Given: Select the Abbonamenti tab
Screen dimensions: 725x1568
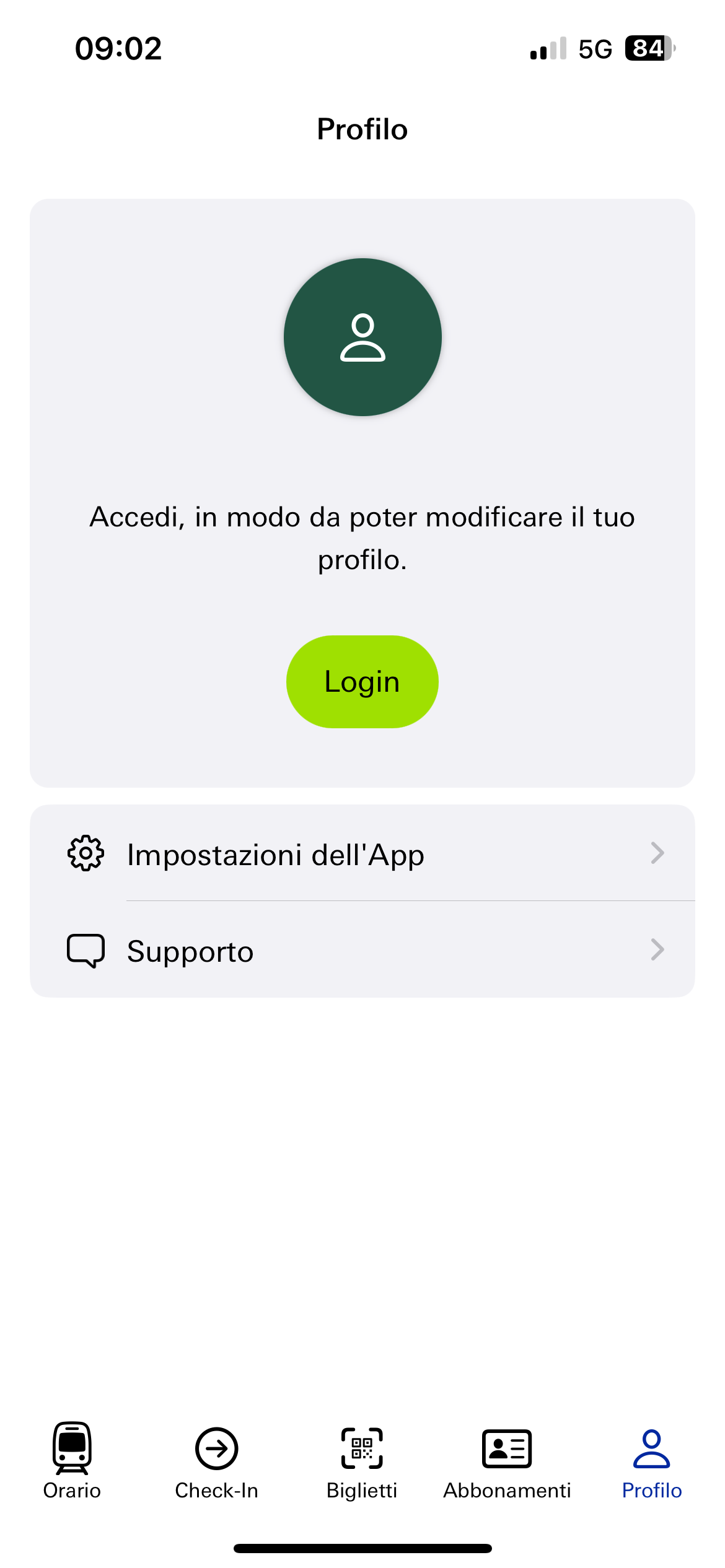Looking at the screenshot, I should point(507,1460).
